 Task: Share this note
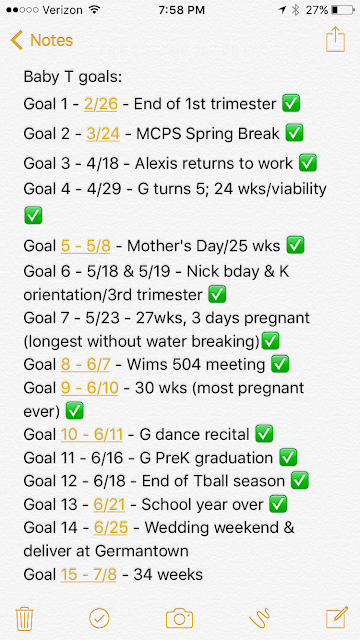pos(336,40)
